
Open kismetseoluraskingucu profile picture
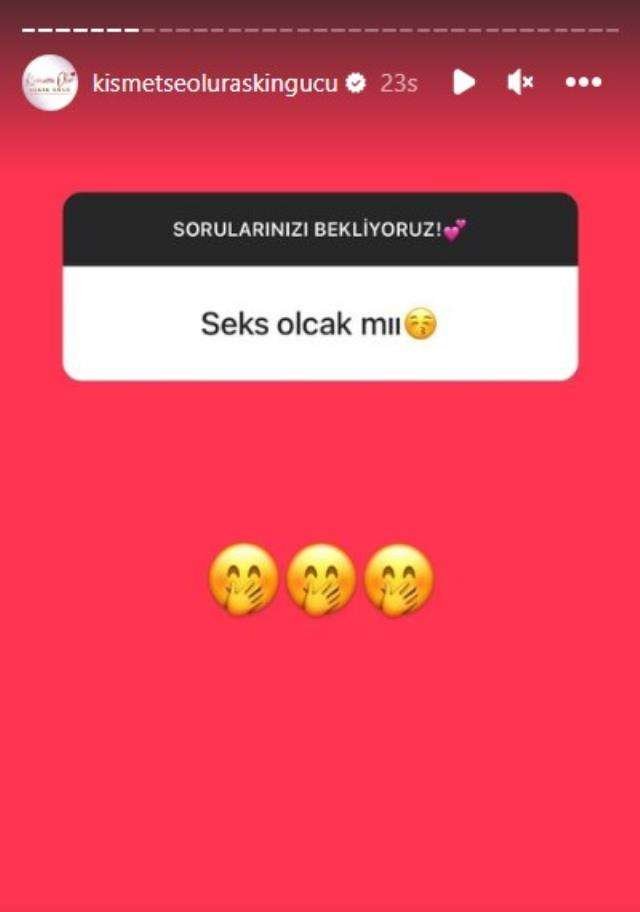click(50, 83)
